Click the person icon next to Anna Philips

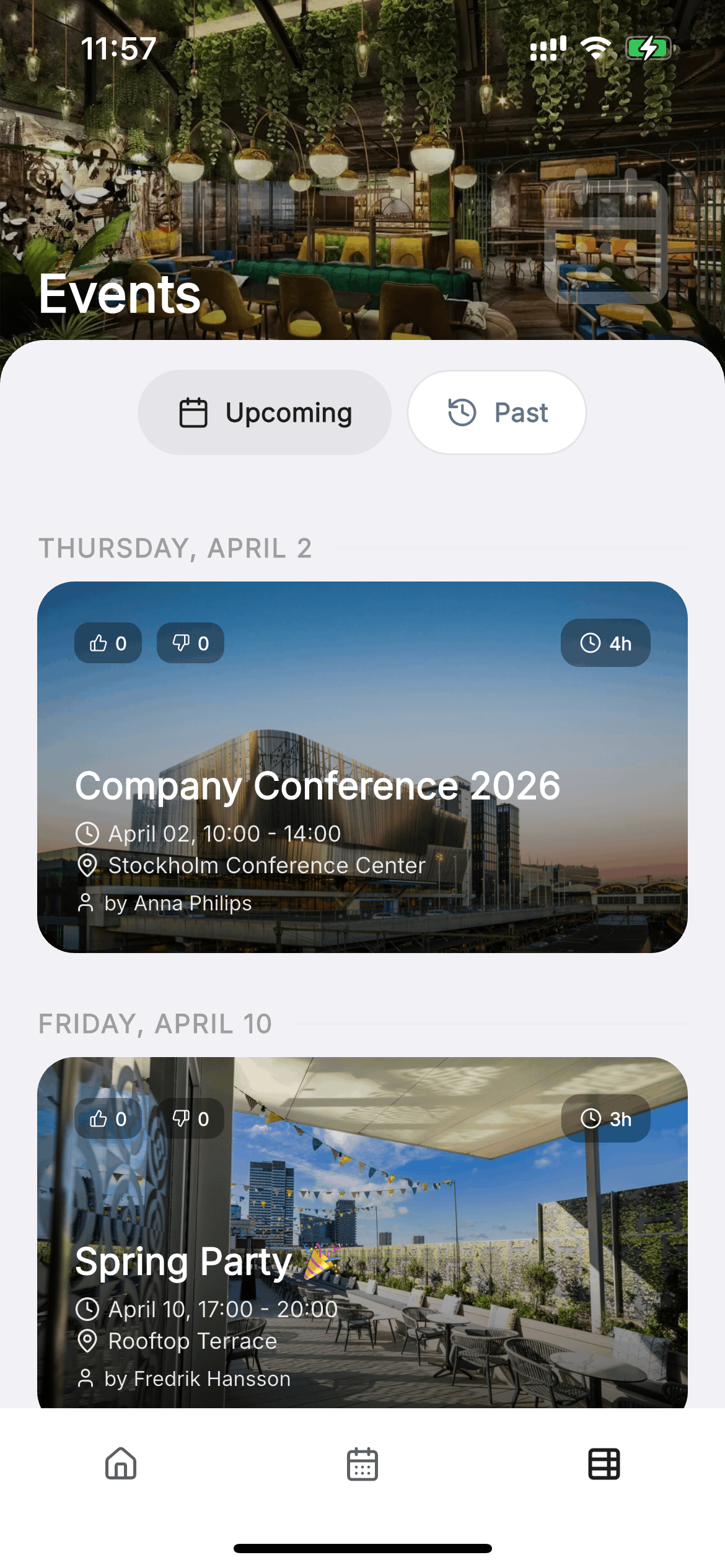click(x=87, y=904)
